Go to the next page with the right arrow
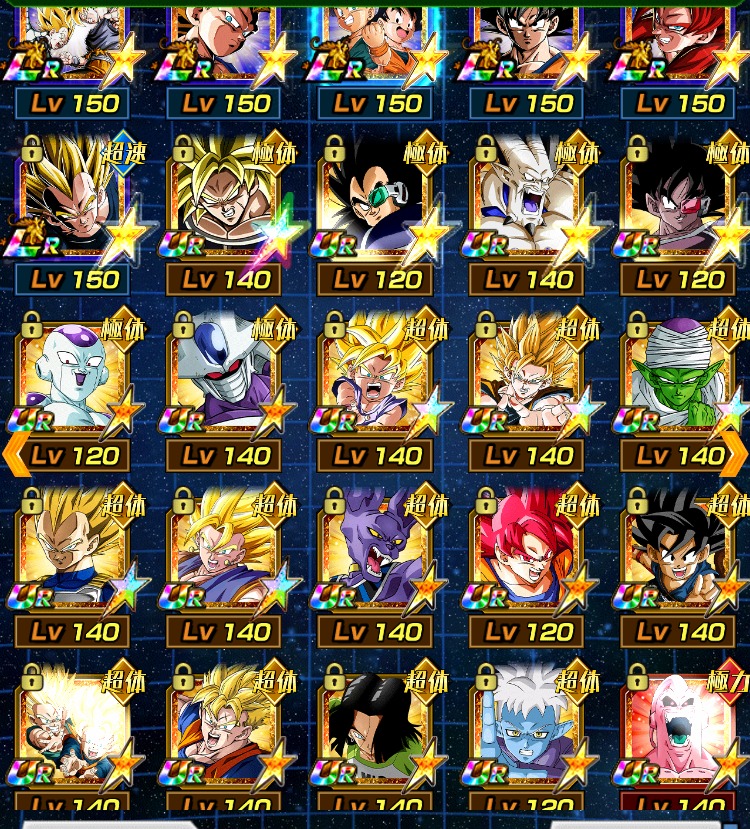This screenshot has width=750, height=829. (x=735, y=456)
